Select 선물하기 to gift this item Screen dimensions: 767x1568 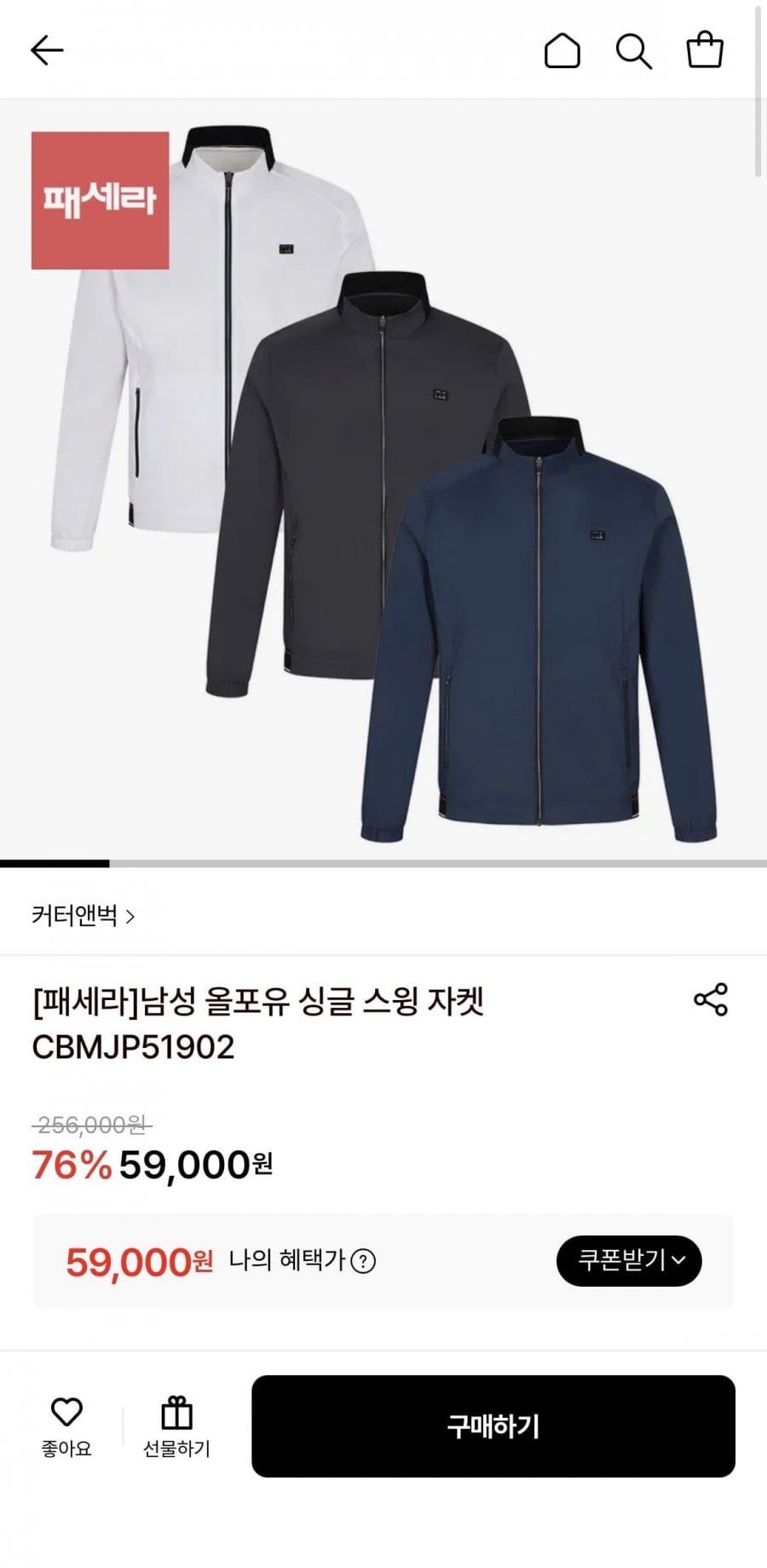click(x=176, y=1427)
